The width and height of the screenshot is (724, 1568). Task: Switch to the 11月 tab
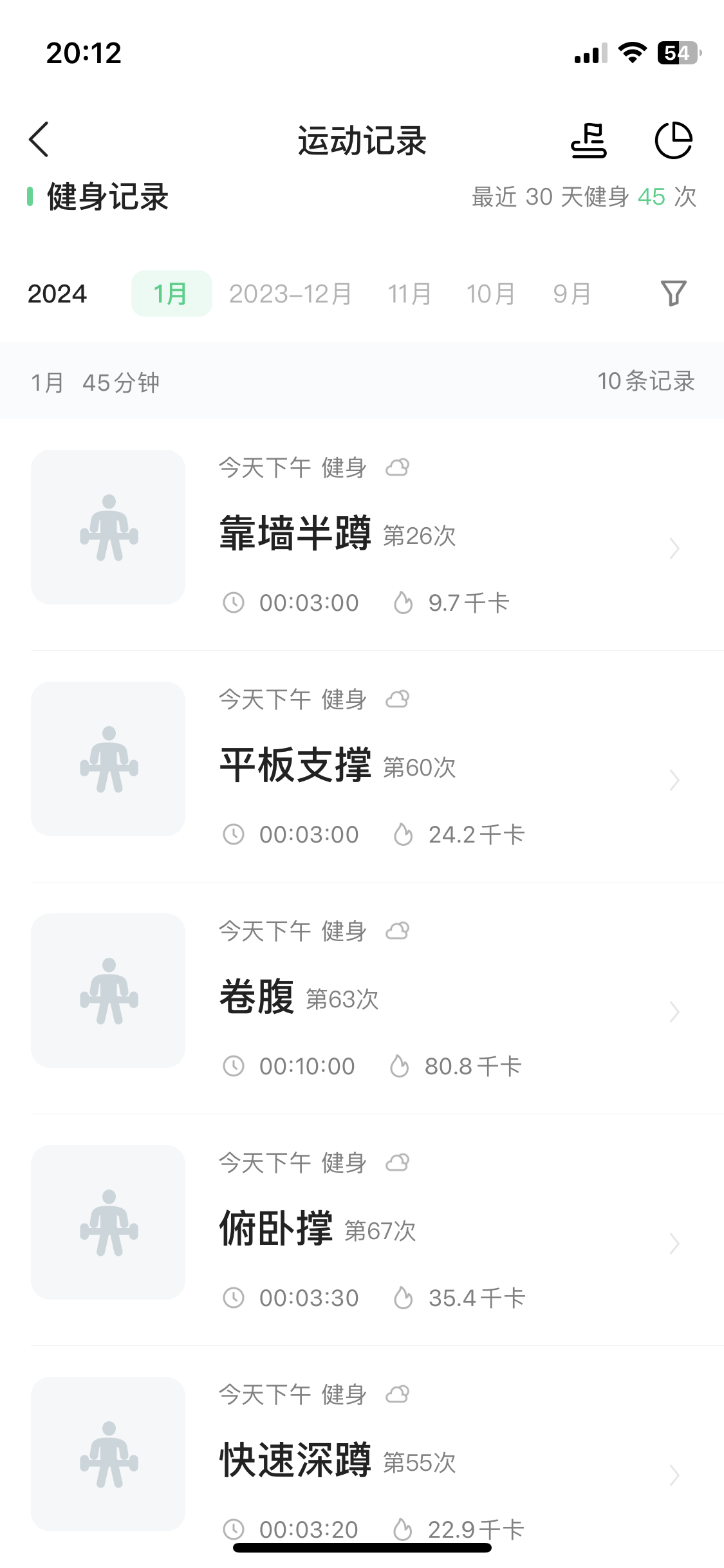pos(409,294)
